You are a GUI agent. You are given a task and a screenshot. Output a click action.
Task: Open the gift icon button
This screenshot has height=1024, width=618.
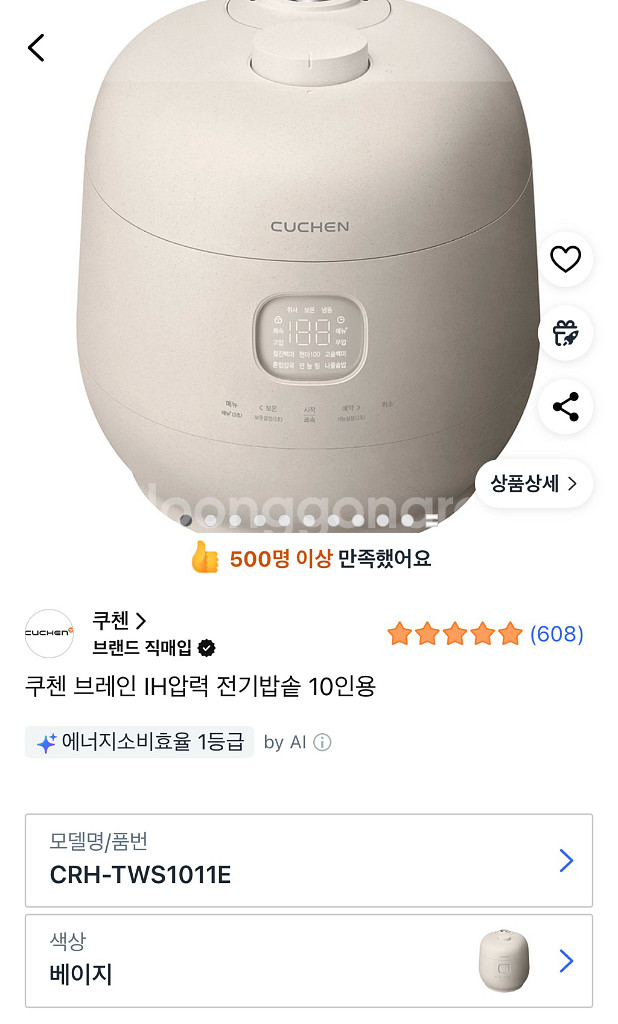tap(565, 333)
